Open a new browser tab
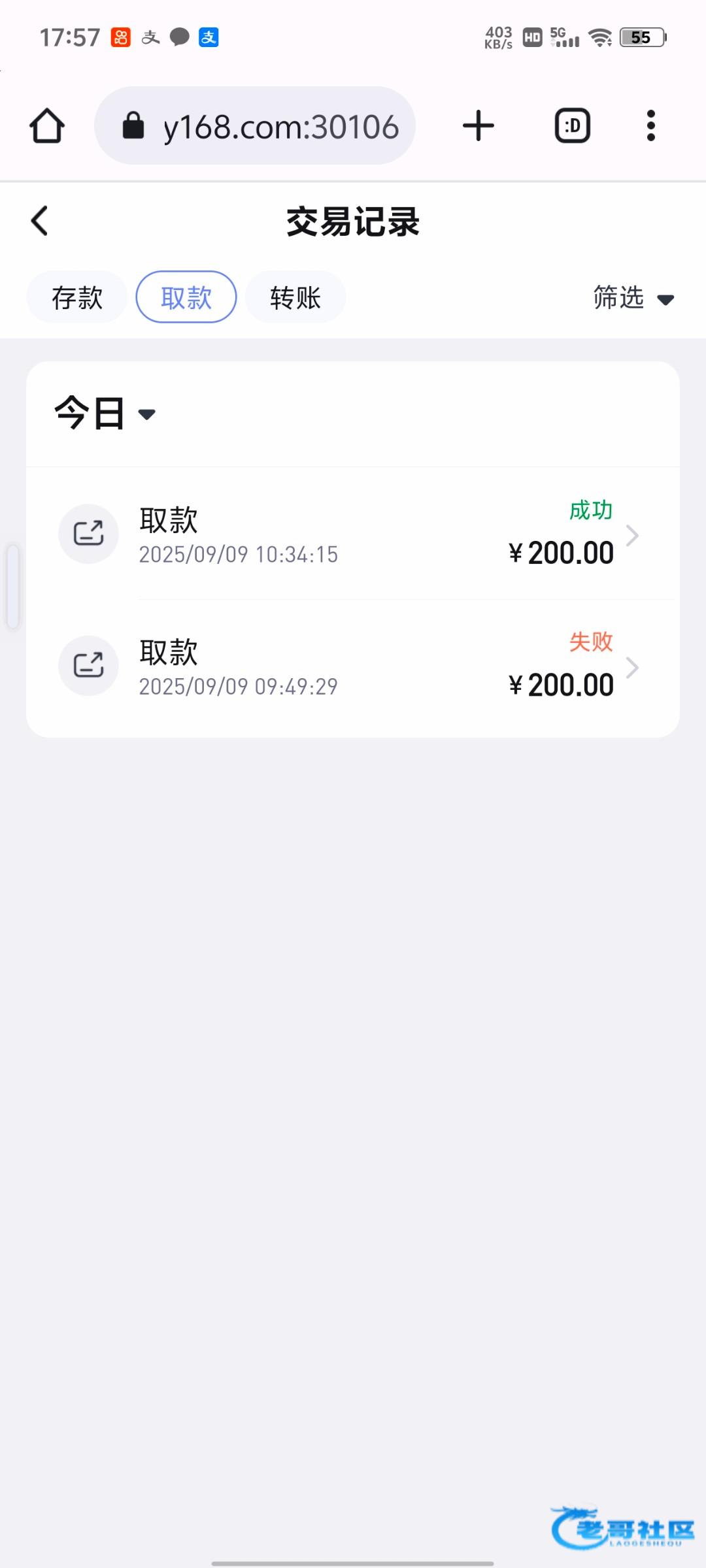This screenshot has width=706, height=1568. (479, 125)
